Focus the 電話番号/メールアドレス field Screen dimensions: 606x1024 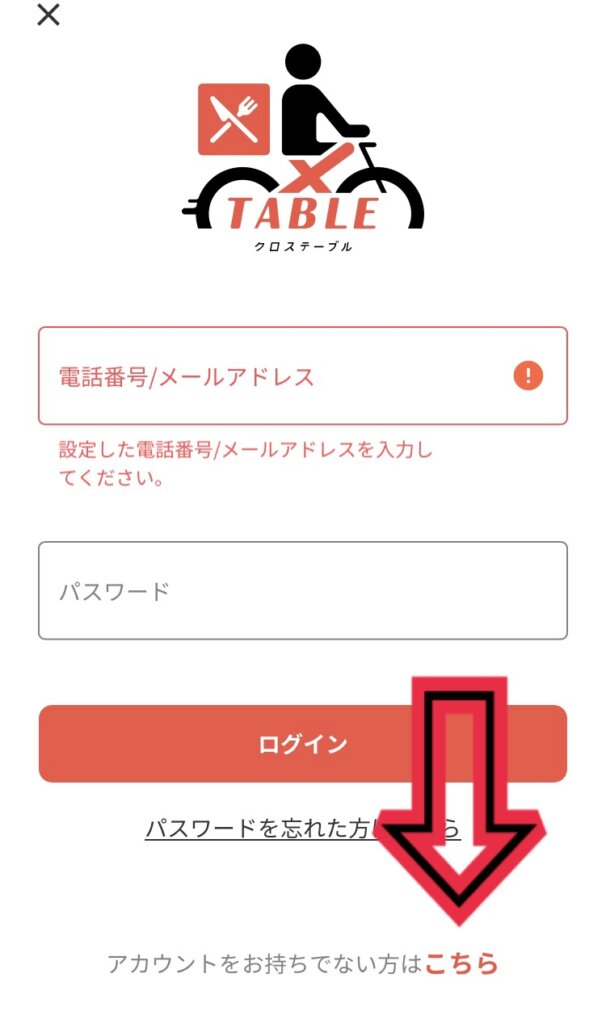303,376
